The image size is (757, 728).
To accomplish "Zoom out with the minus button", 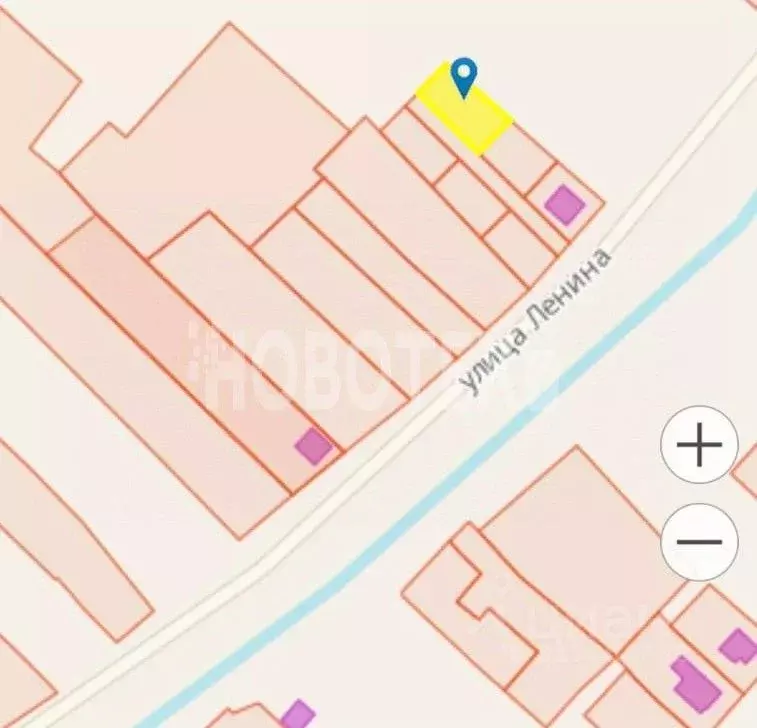I will 699,542.
